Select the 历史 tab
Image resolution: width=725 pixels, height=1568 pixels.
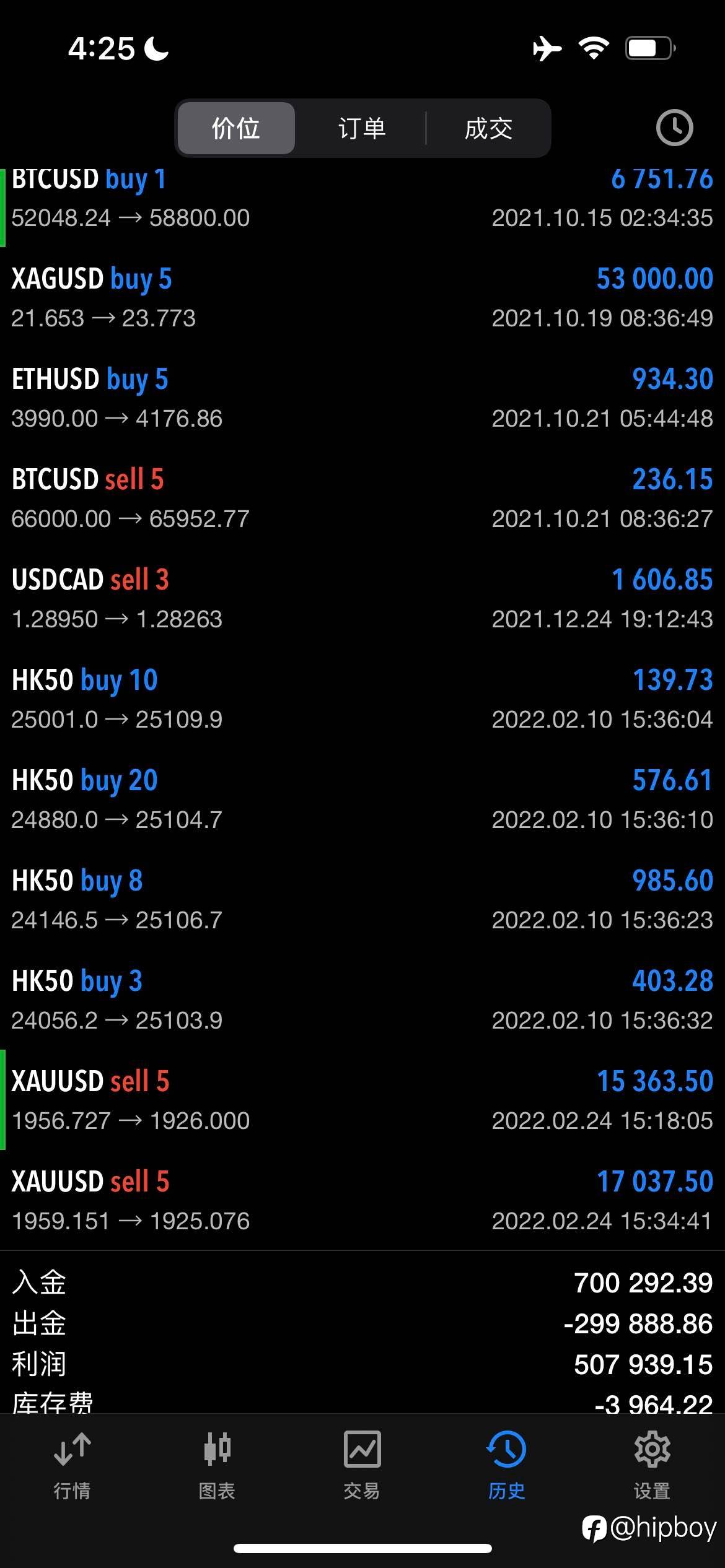[x=507, y=1465]
